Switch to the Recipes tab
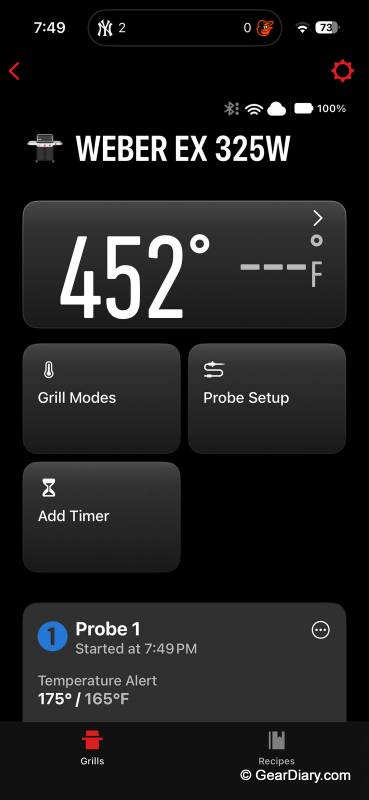Viewport: 369px width, 800px height. (276, 747)
